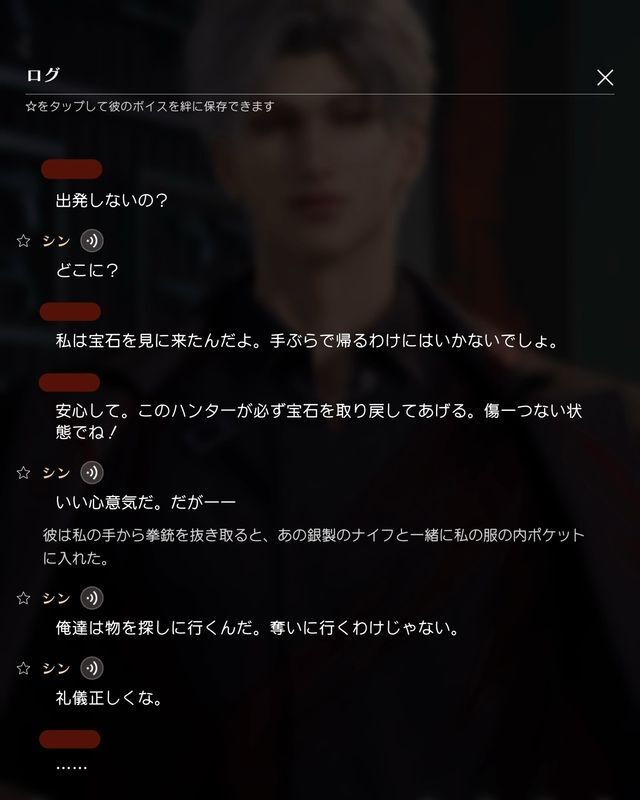This screenshot has height=800, width=640.
Task: Play シン's voice line 礼儀正しくな
Action: pos(92,668)
